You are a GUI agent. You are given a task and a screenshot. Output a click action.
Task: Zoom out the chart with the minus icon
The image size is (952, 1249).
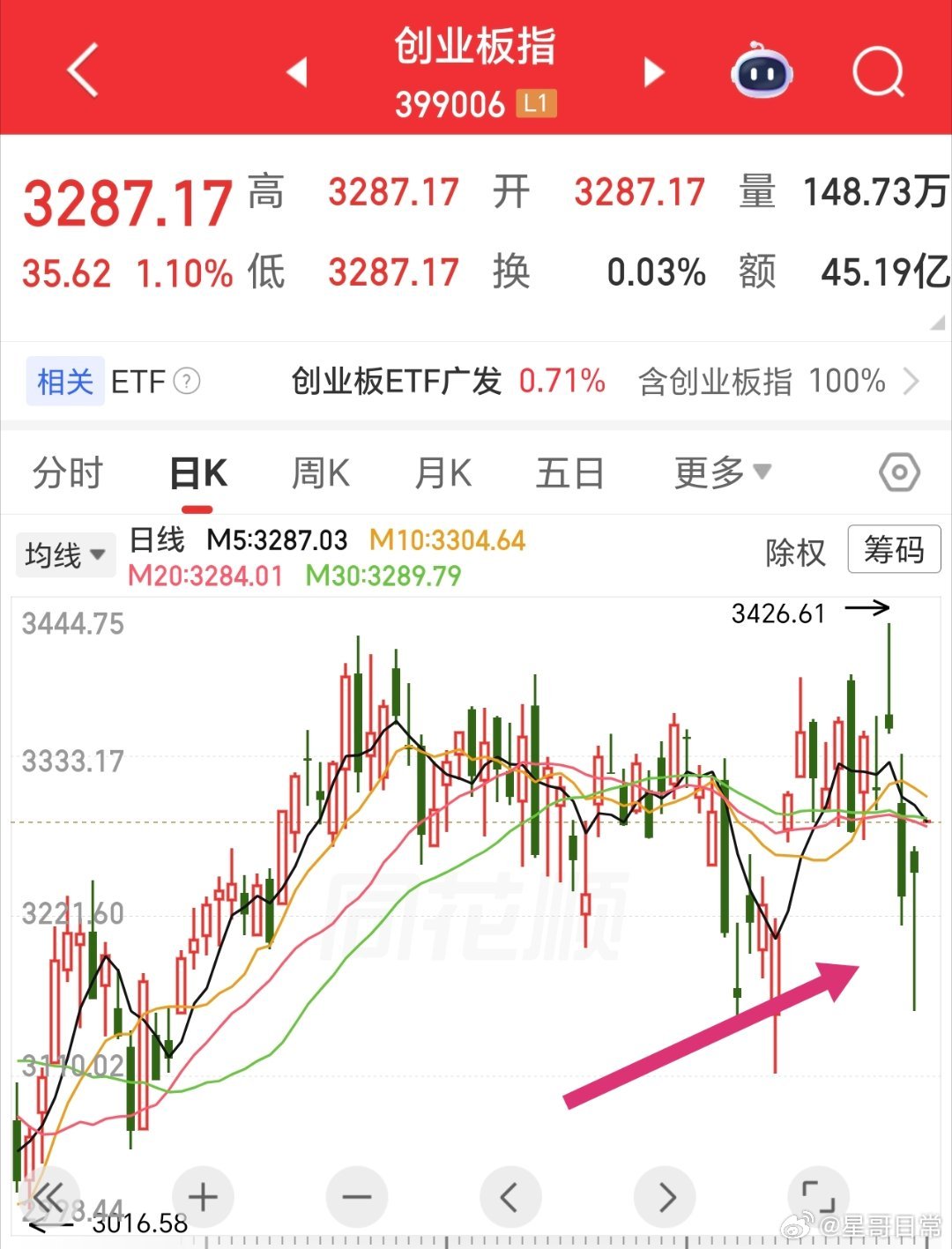point(356,1196)
